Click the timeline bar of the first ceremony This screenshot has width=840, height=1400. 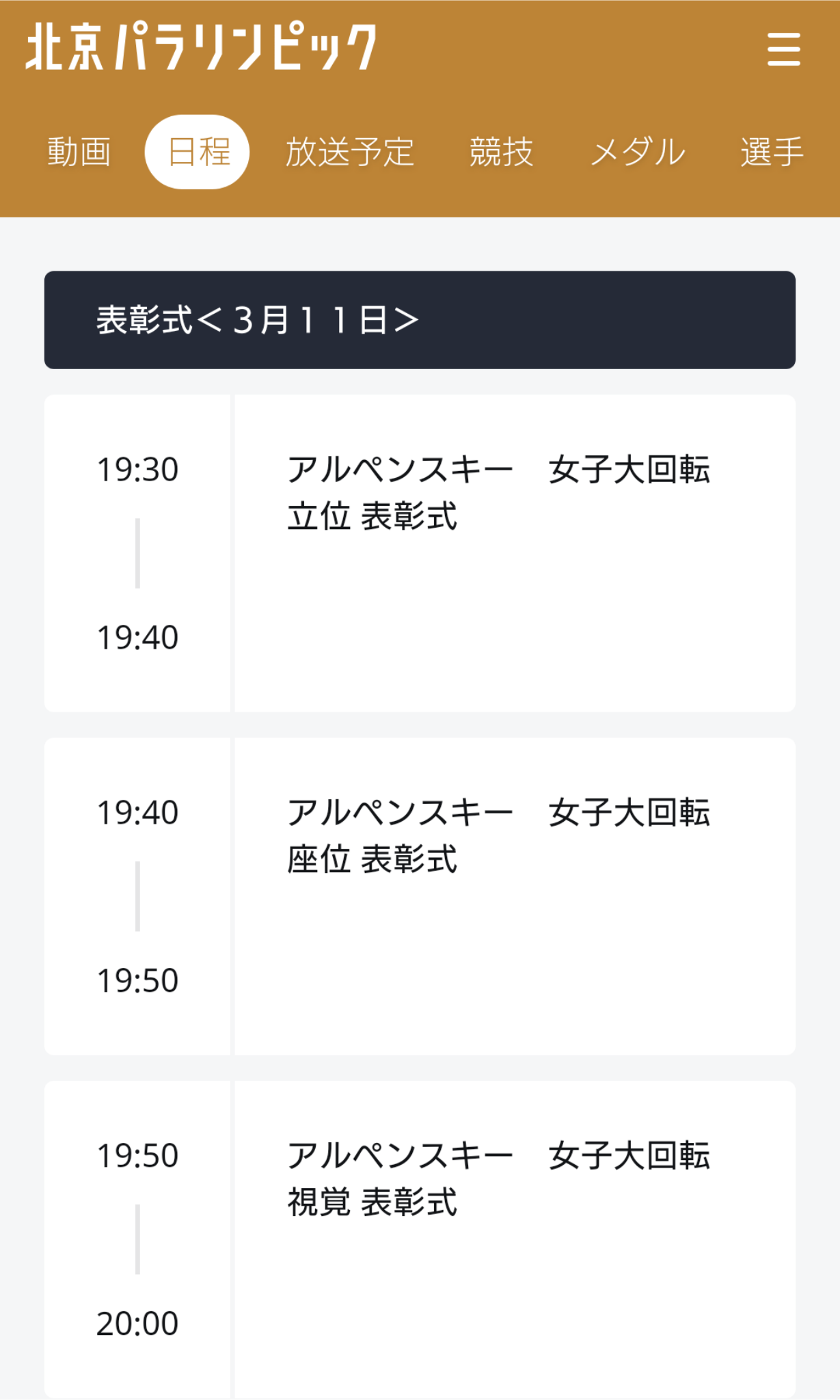point(137,554)
